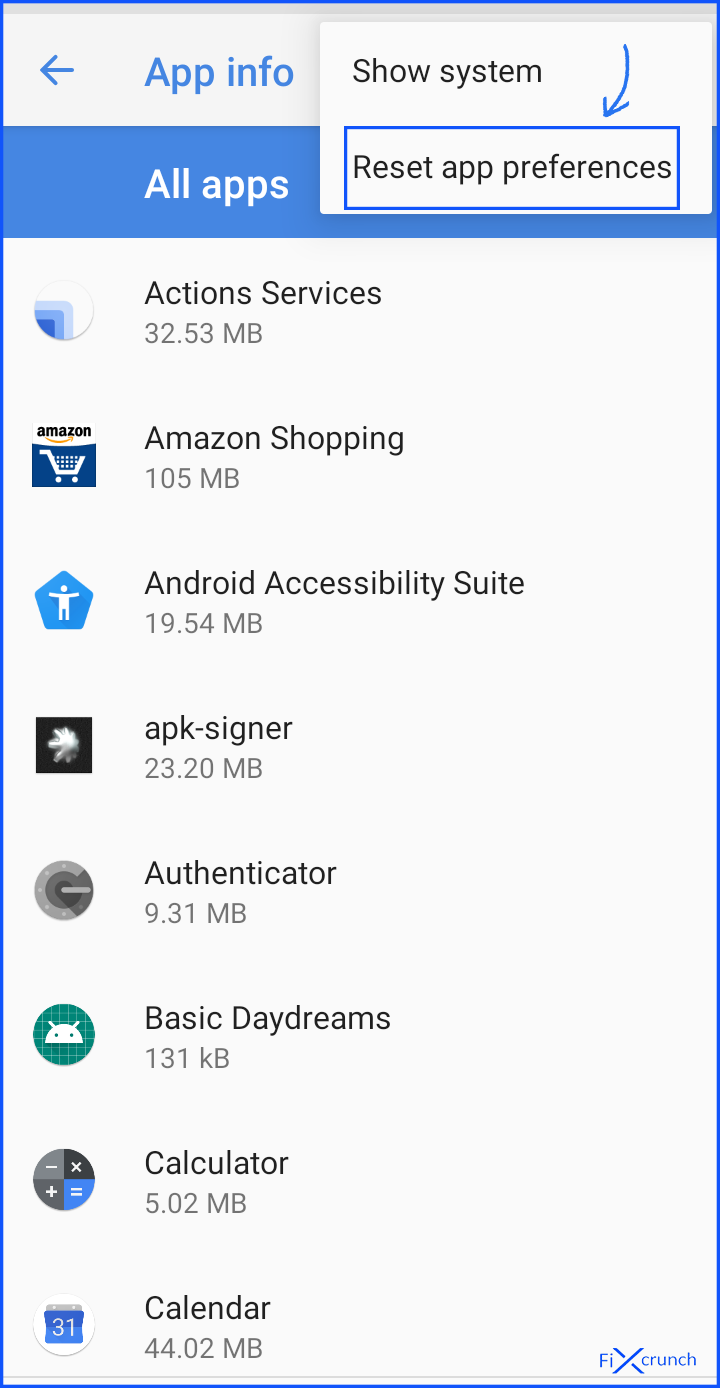Tap the App info title
Image resolution: width=720 pixels, height=1388 pixels.
[219, 72]
